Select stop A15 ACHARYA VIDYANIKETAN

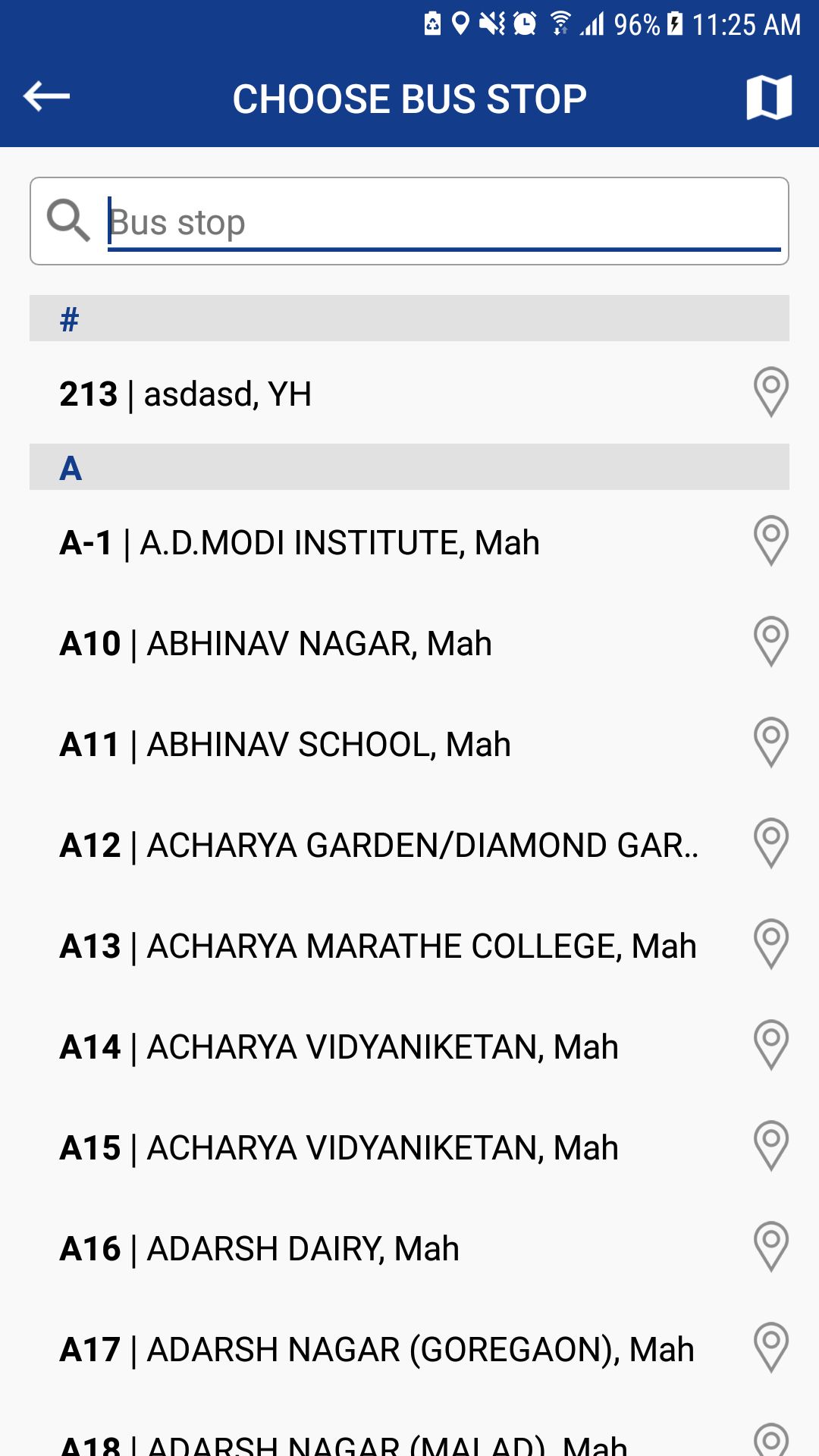pos(339,1148)
